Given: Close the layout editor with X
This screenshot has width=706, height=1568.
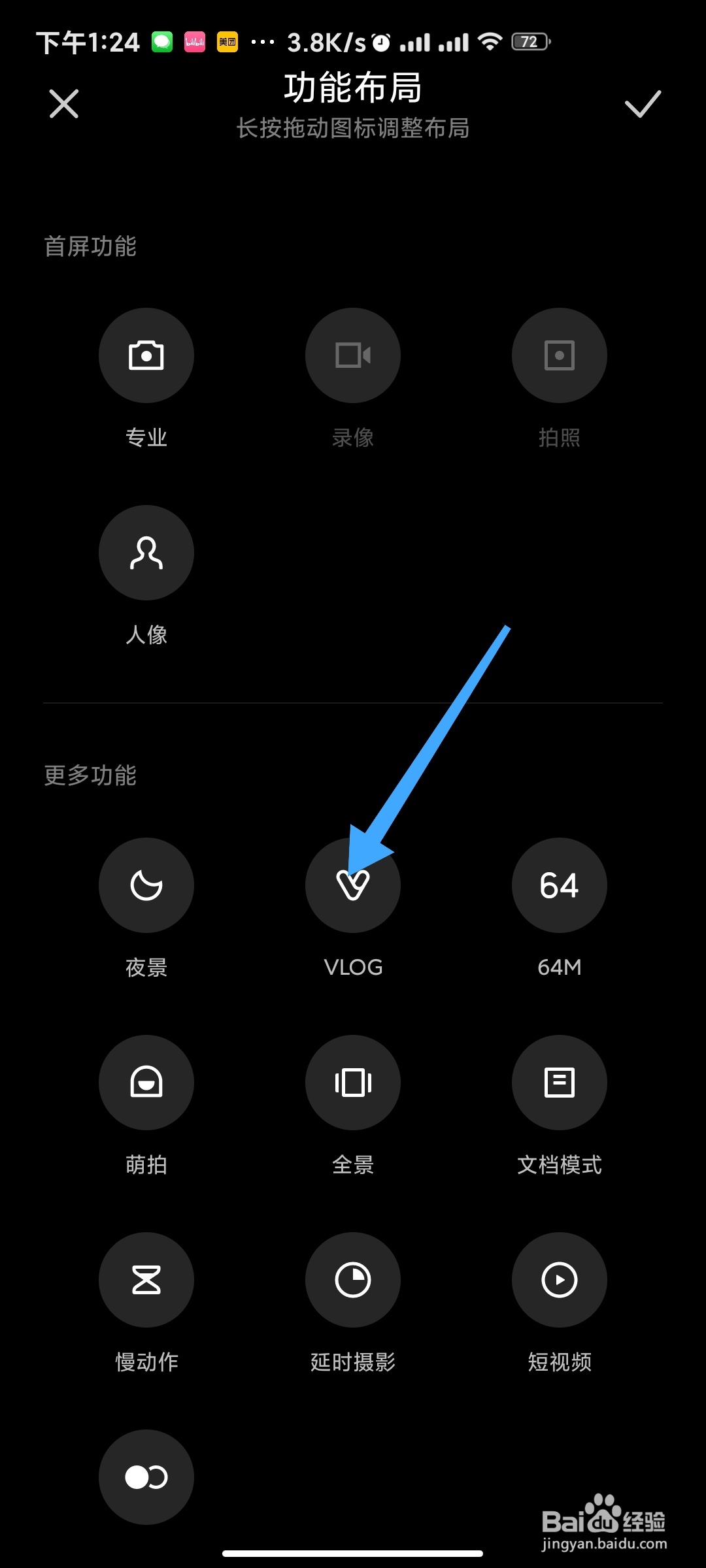Looking at the screenshot, I should coord(64,104).
